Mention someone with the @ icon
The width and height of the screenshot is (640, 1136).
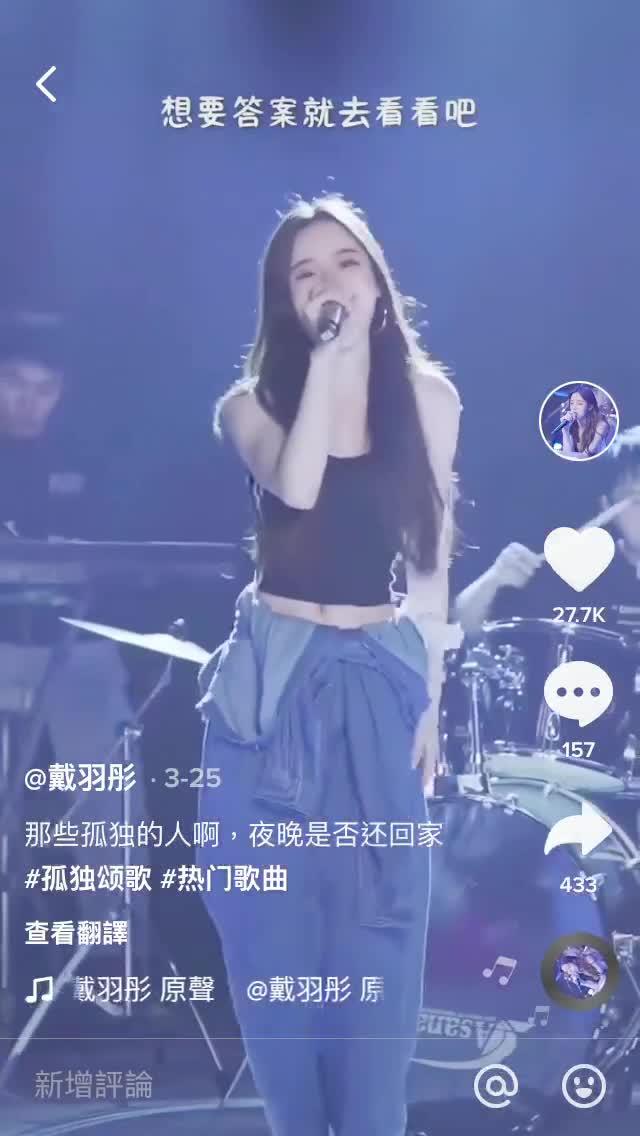(x=496, y=1085)
